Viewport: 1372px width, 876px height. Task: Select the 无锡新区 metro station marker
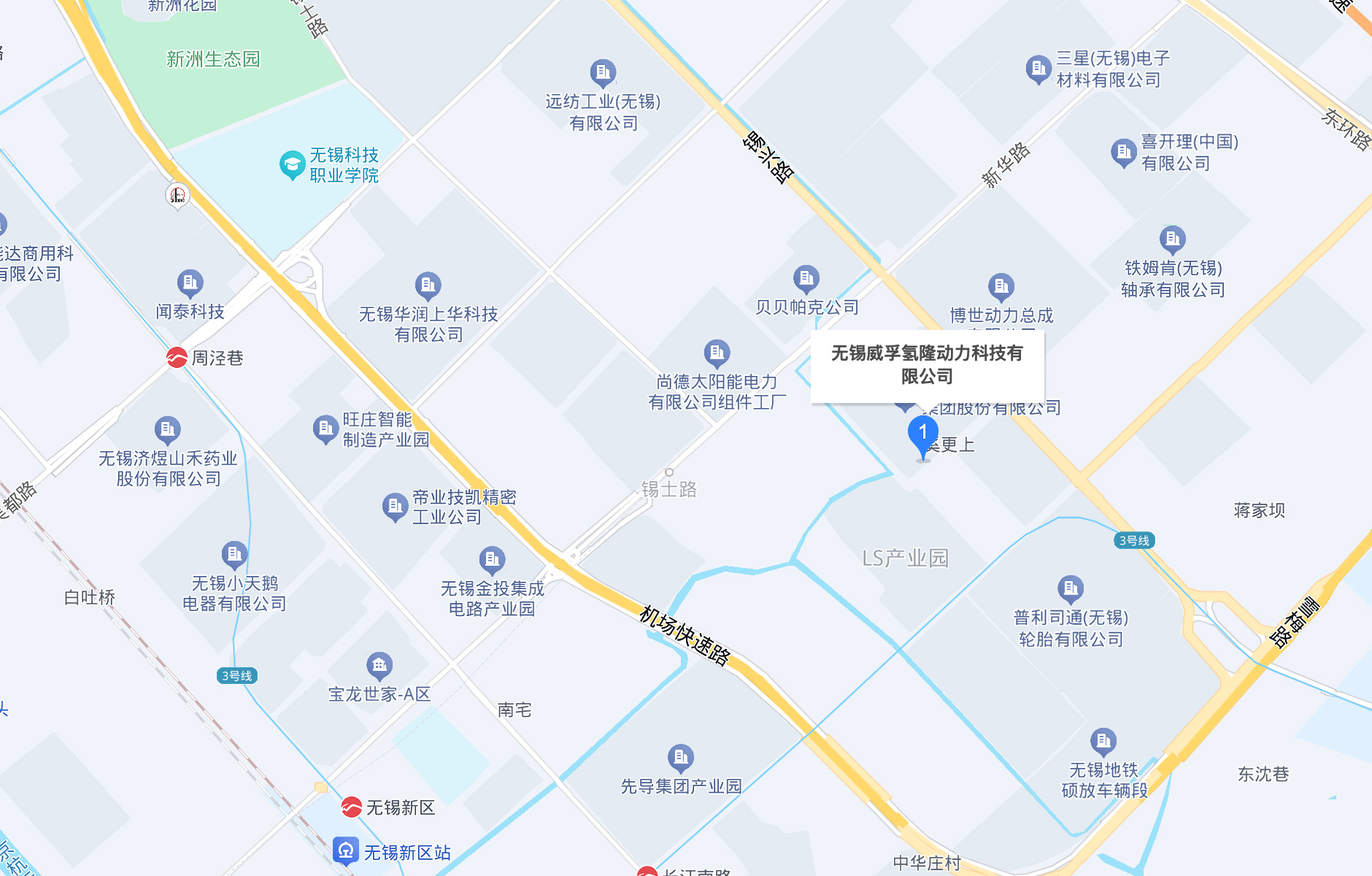[x=352, y=807]
